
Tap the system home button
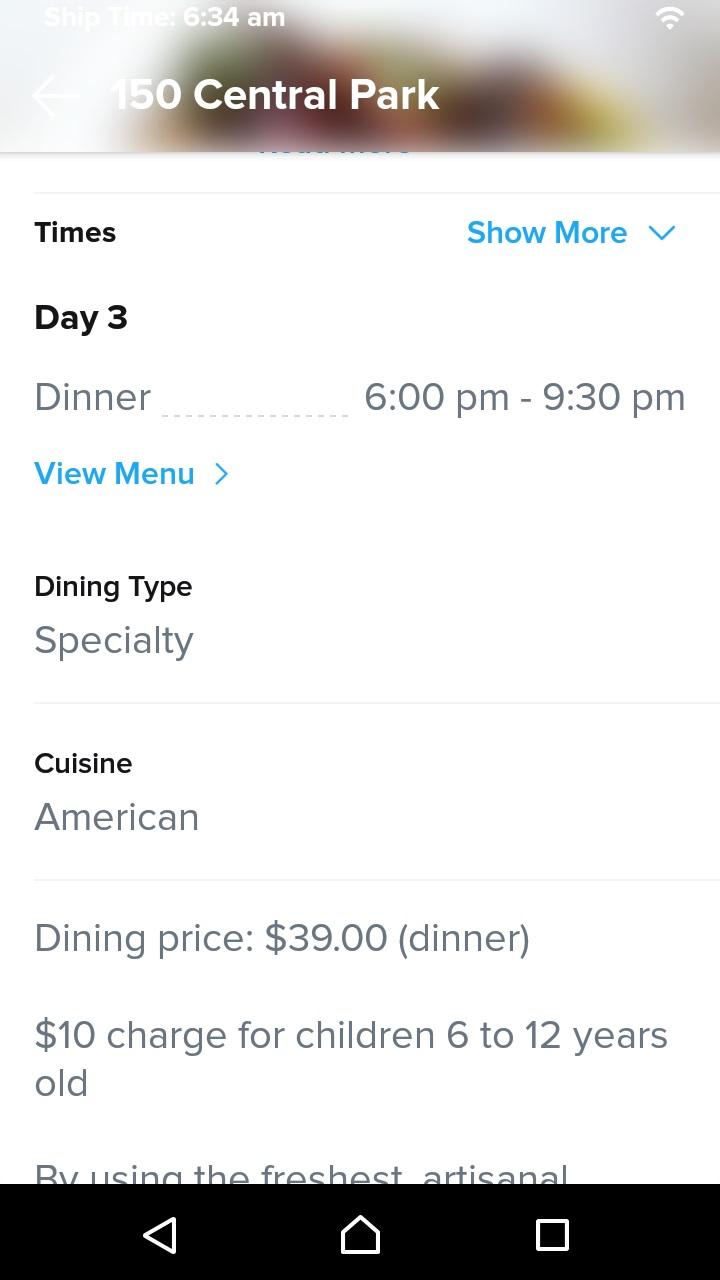(x=360, y=1235)
